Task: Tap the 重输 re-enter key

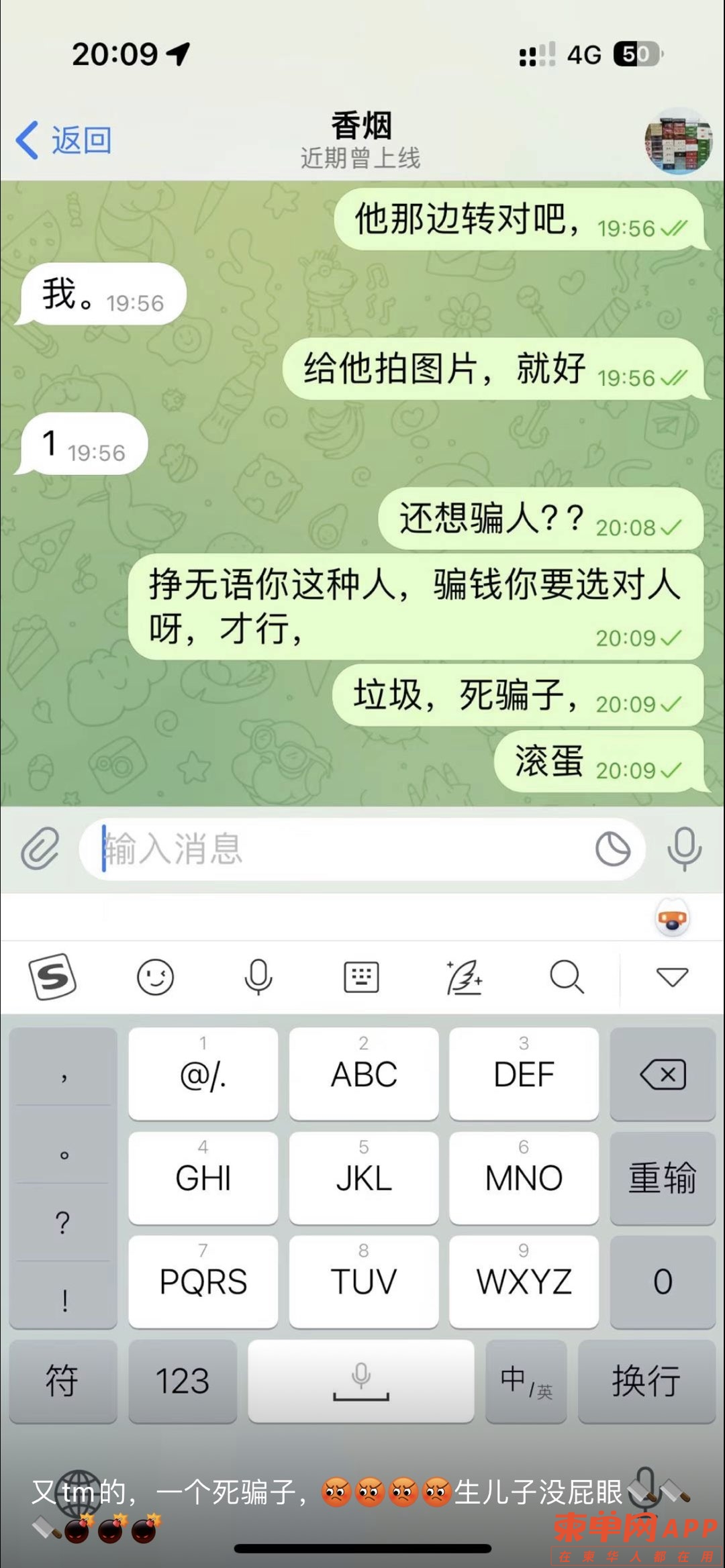Action: tap(663, 1178)
